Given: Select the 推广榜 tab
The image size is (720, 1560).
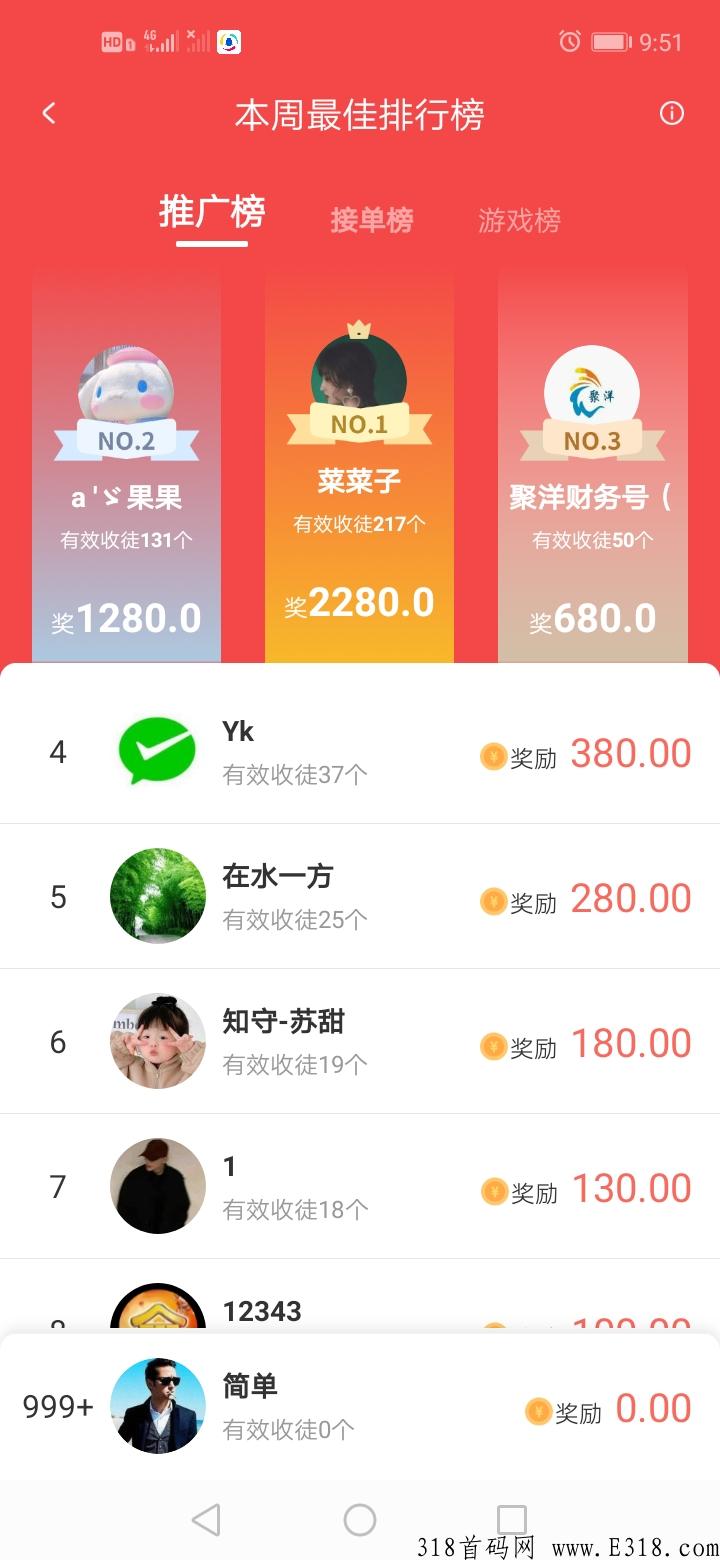Looking at the screenshot, I should [212, 212].
